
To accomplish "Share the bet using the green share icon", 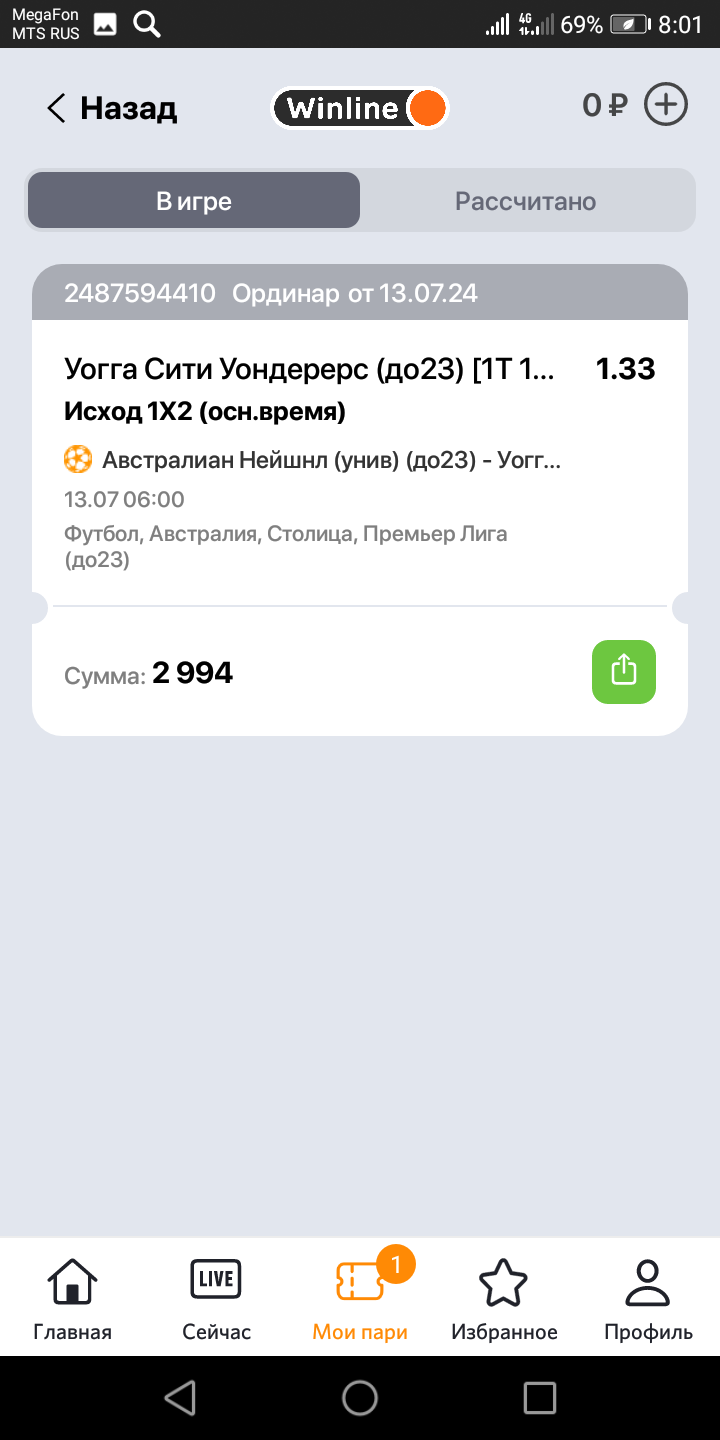I will click(623, 671).
